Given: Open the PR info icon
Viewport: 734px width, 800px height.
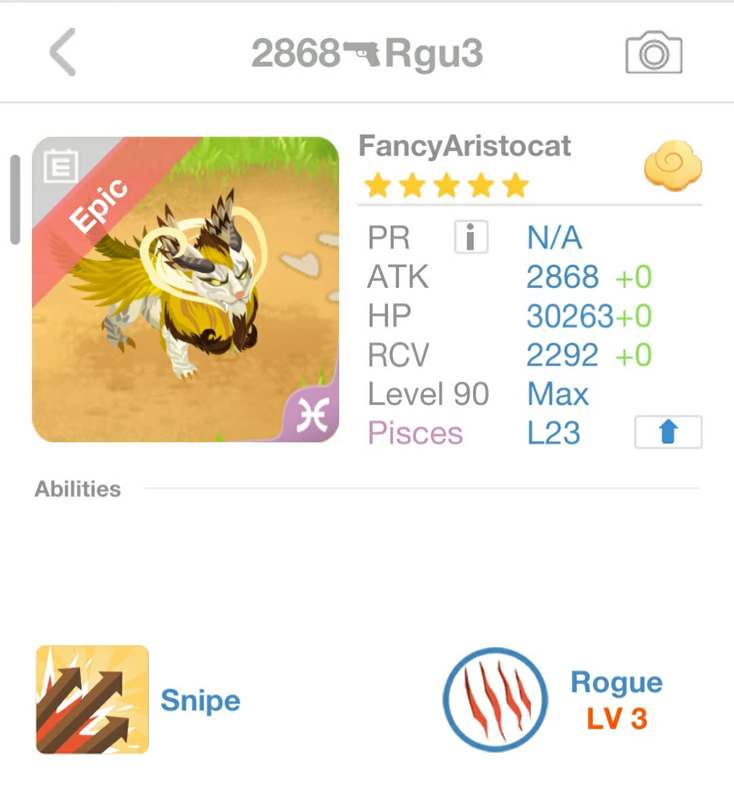Looking at the screenshot, I should tap(470, 238).
